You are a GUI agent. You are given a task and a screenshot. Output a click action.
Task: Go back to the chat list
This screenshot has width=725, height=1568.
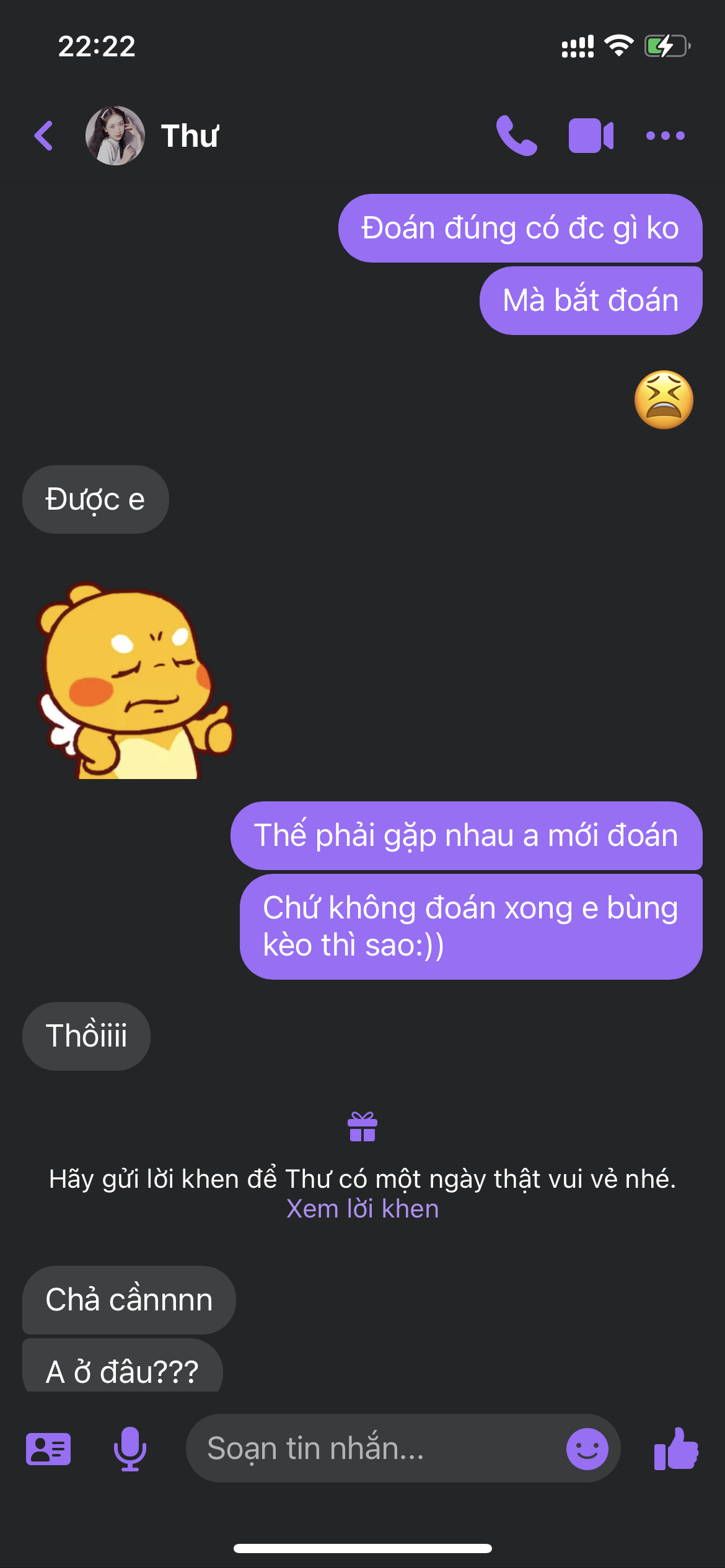44,136
